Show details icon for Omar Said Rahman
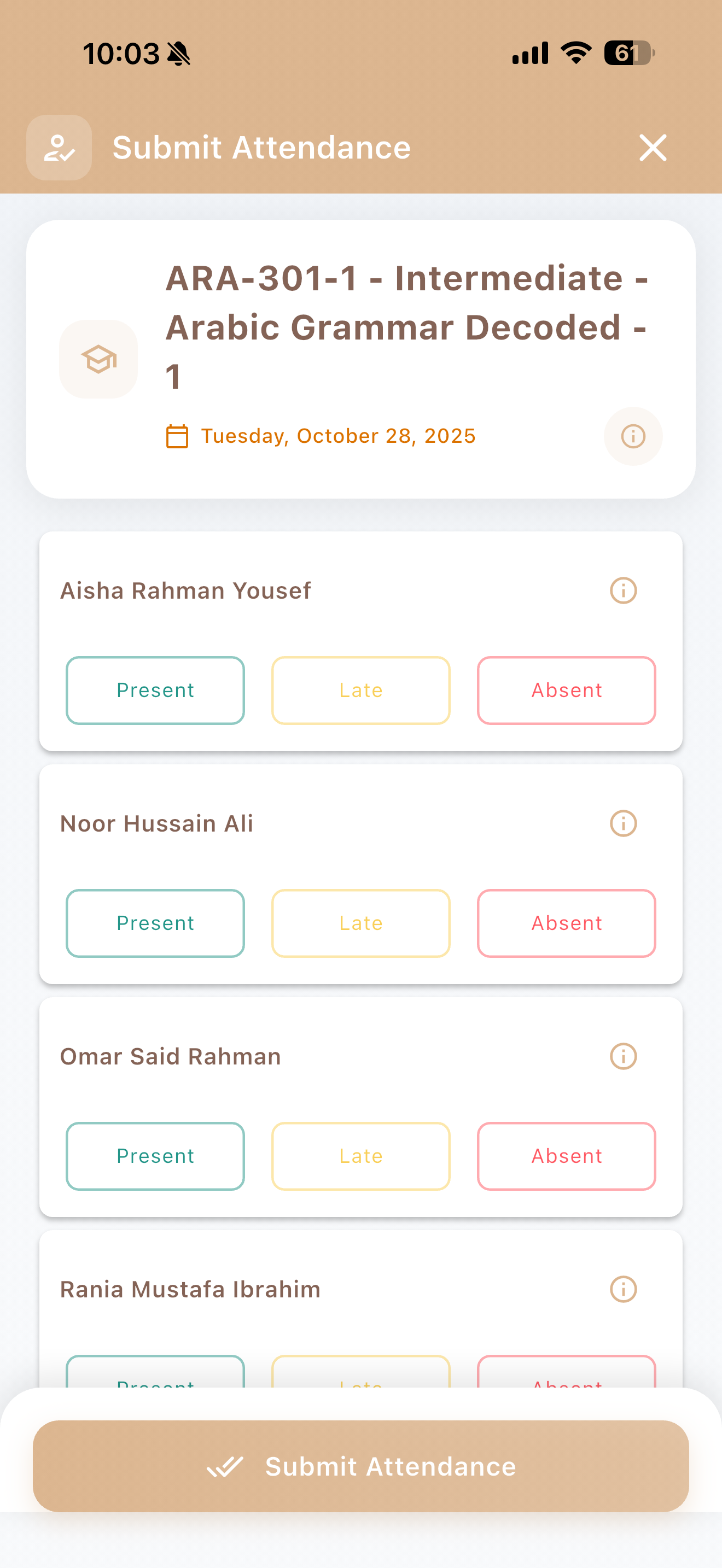The height and width of the screenshot is (1568, 722). click(623, 1056)
